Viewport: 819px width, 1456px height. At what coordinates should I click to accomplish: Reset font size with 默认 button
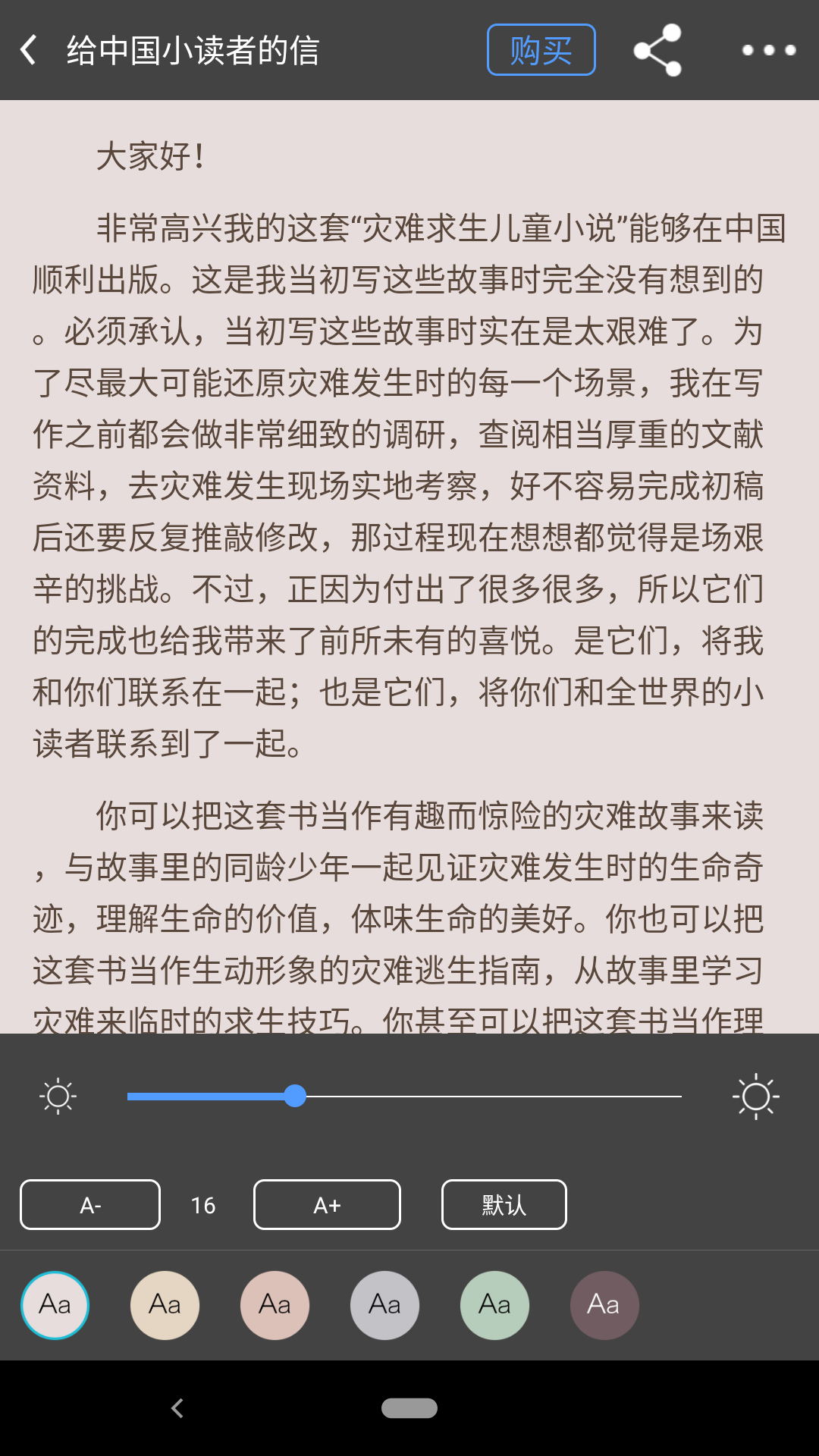coord(504,1204)
